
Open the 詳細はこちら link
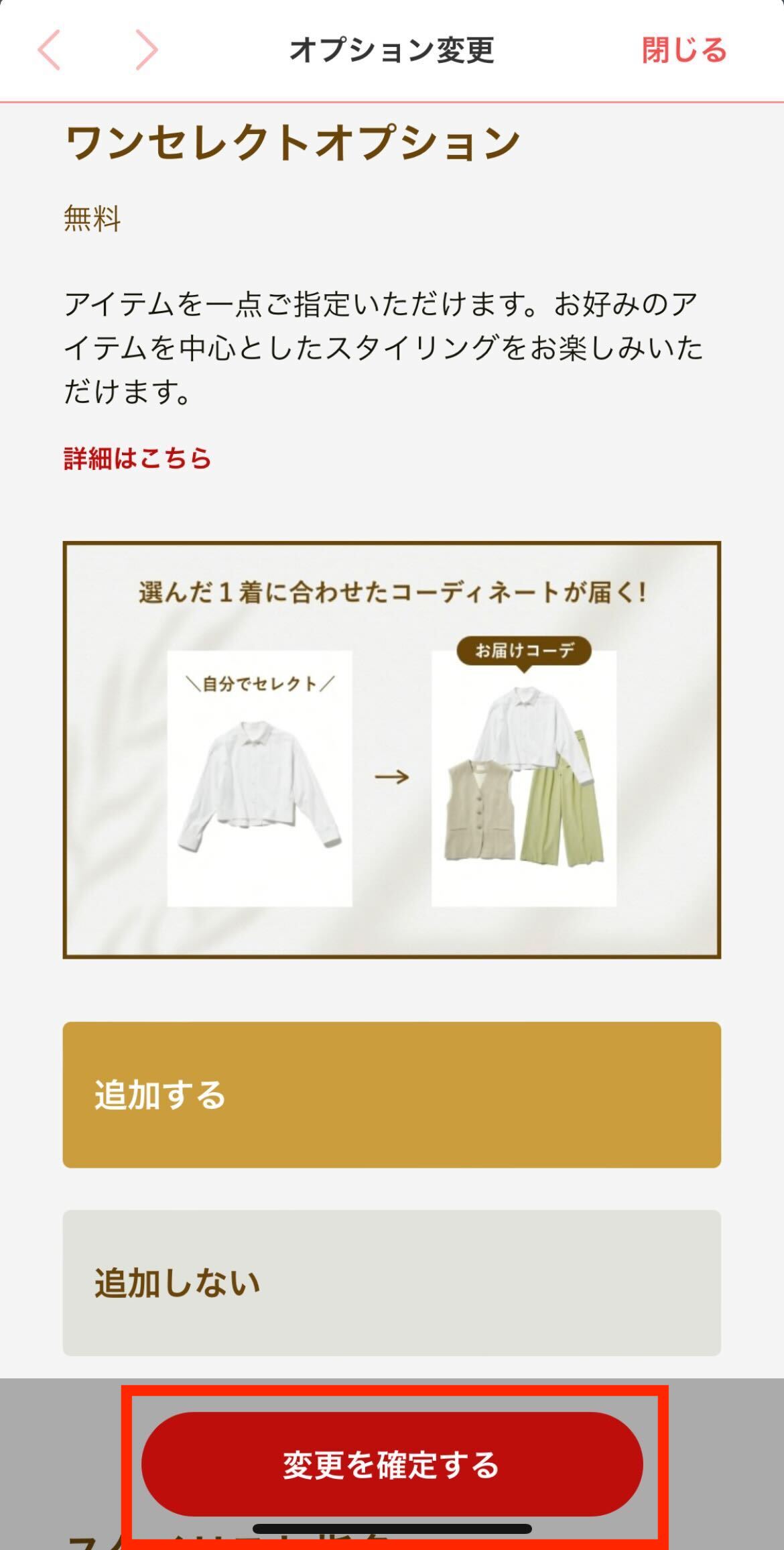[137, 459]
